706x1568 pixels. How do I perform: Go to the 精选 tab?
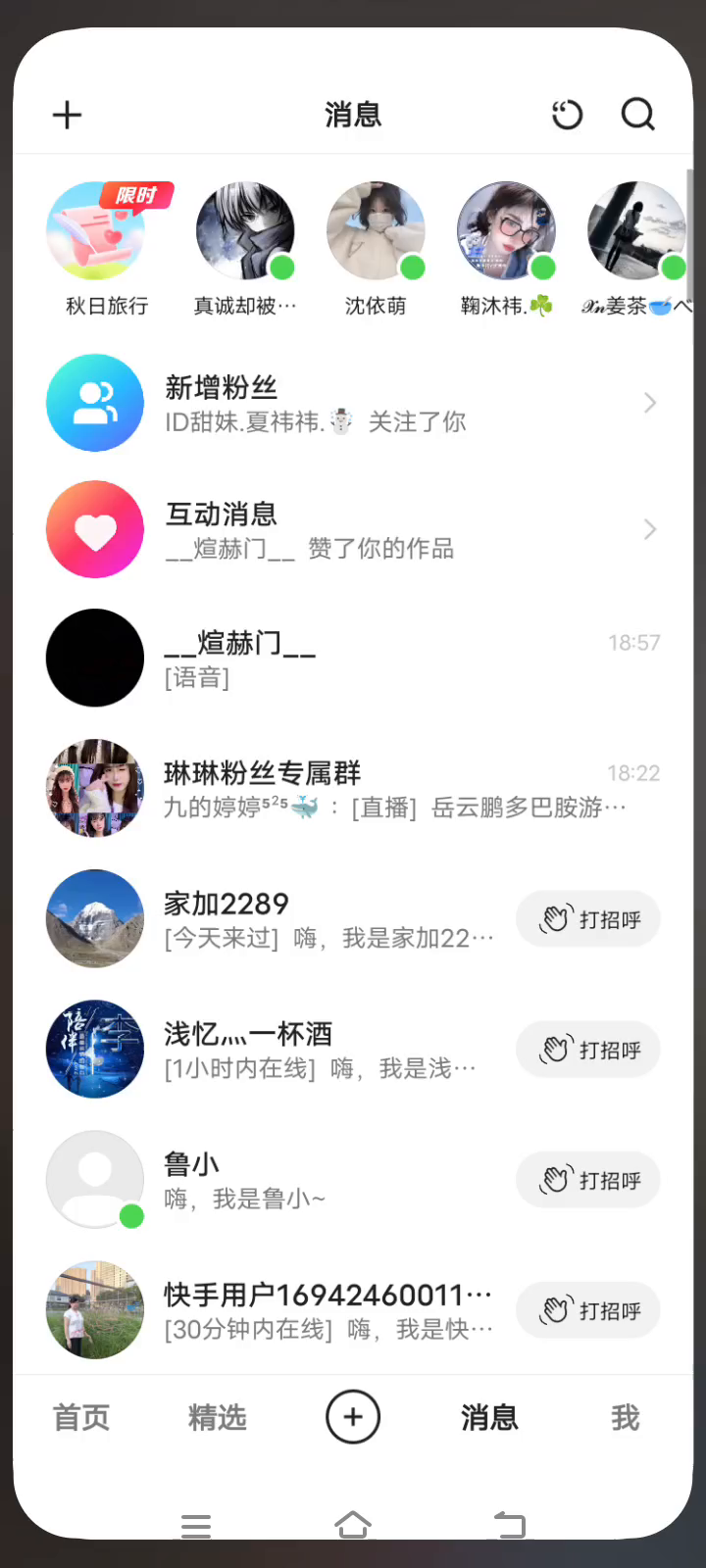[217, 1417]
